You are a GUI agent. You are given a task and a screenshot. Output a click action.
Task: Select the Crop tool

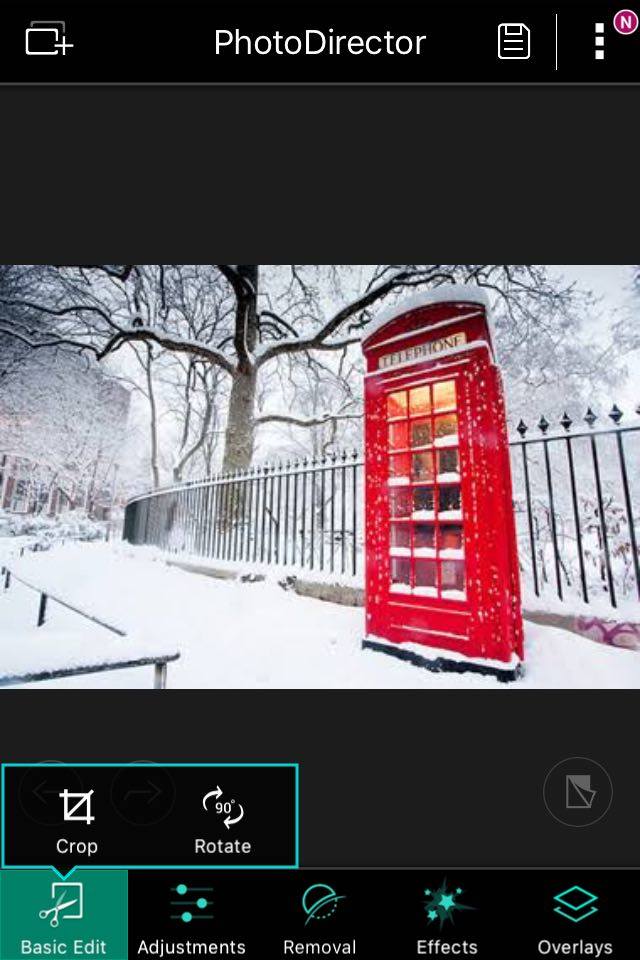pos(77,819)
